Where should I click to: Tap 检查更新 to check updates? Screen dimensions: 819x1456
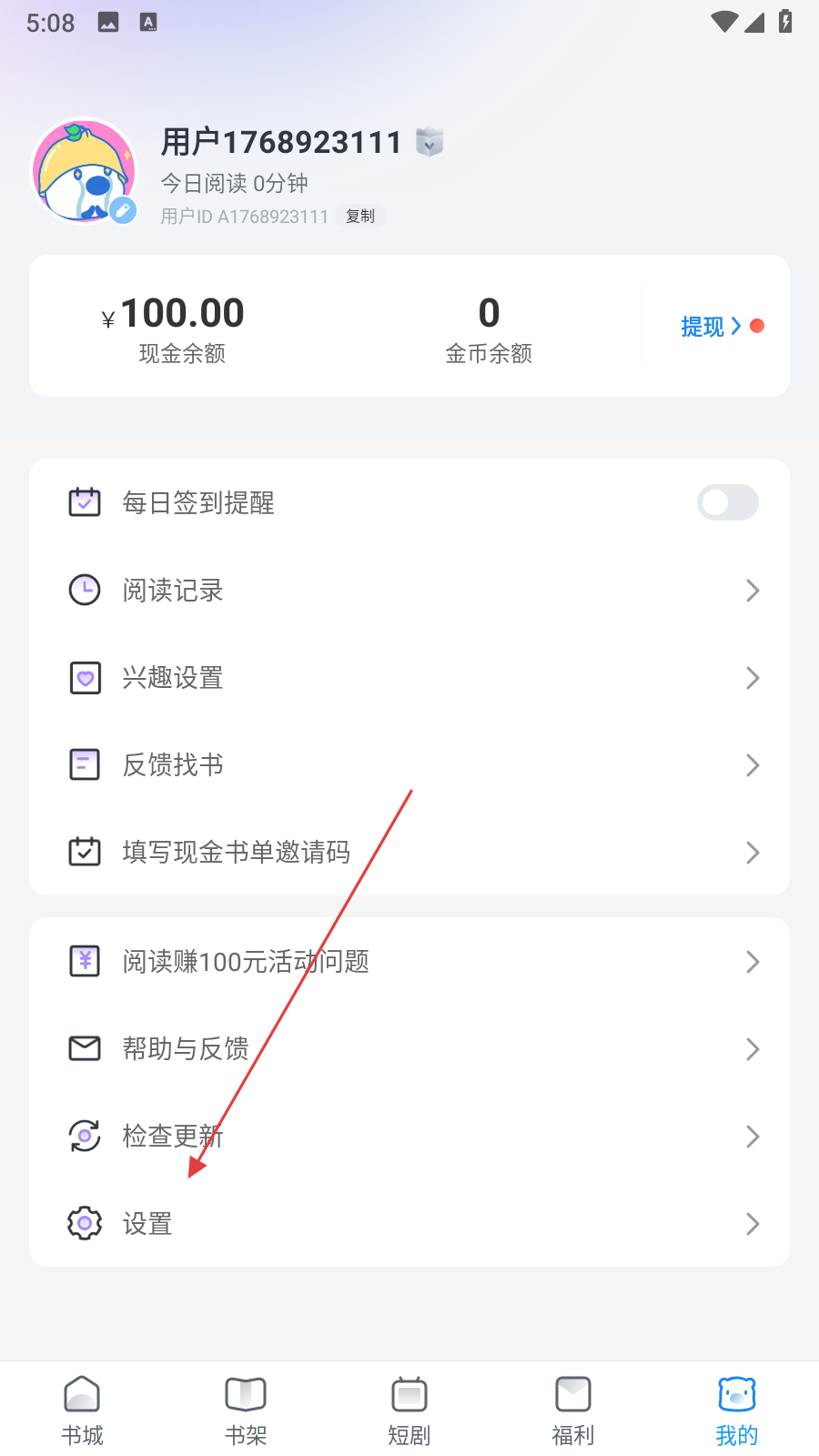point(409,1137)
